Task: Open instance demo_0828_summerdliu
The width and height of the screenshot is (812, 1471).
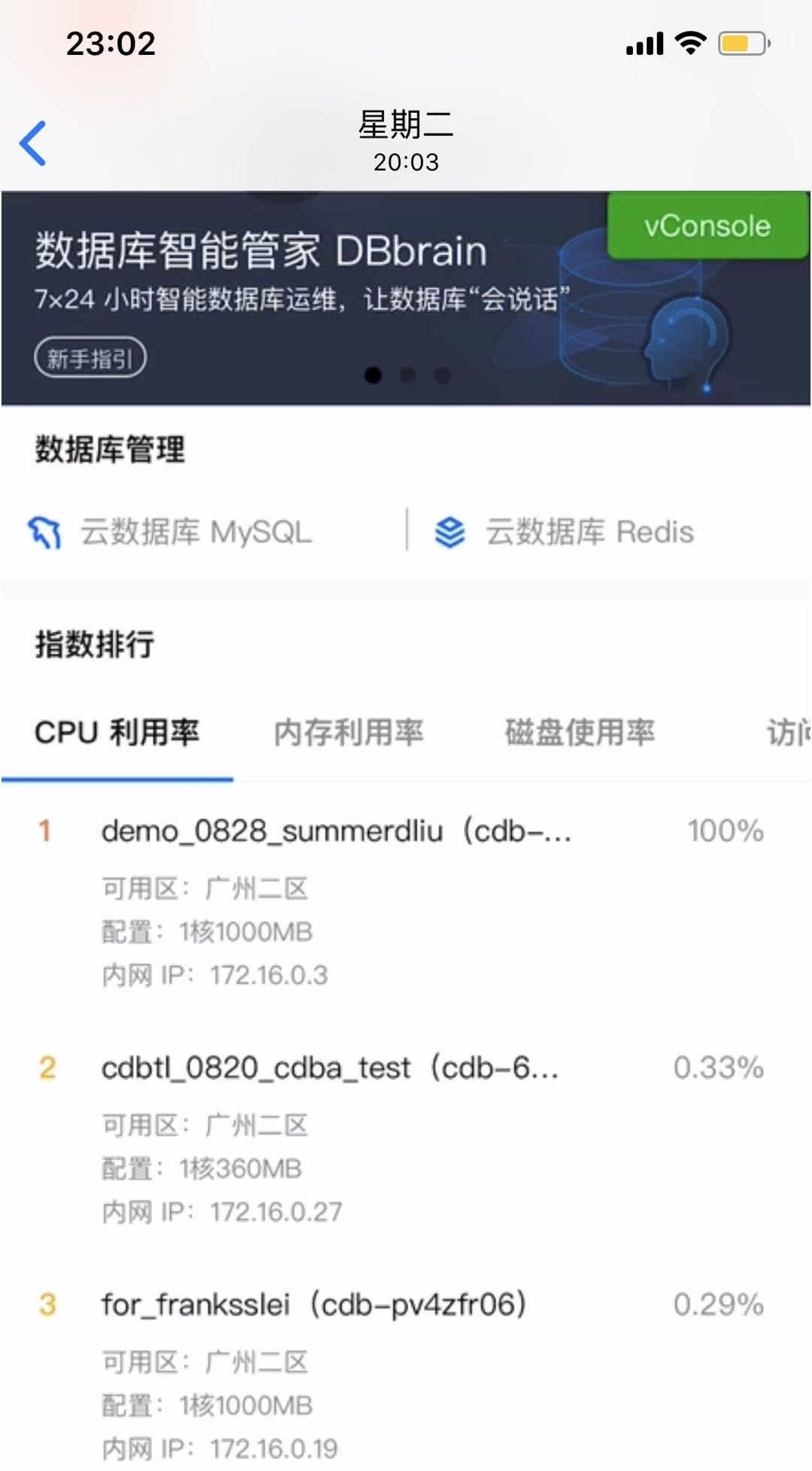Action: pos(337,832)
